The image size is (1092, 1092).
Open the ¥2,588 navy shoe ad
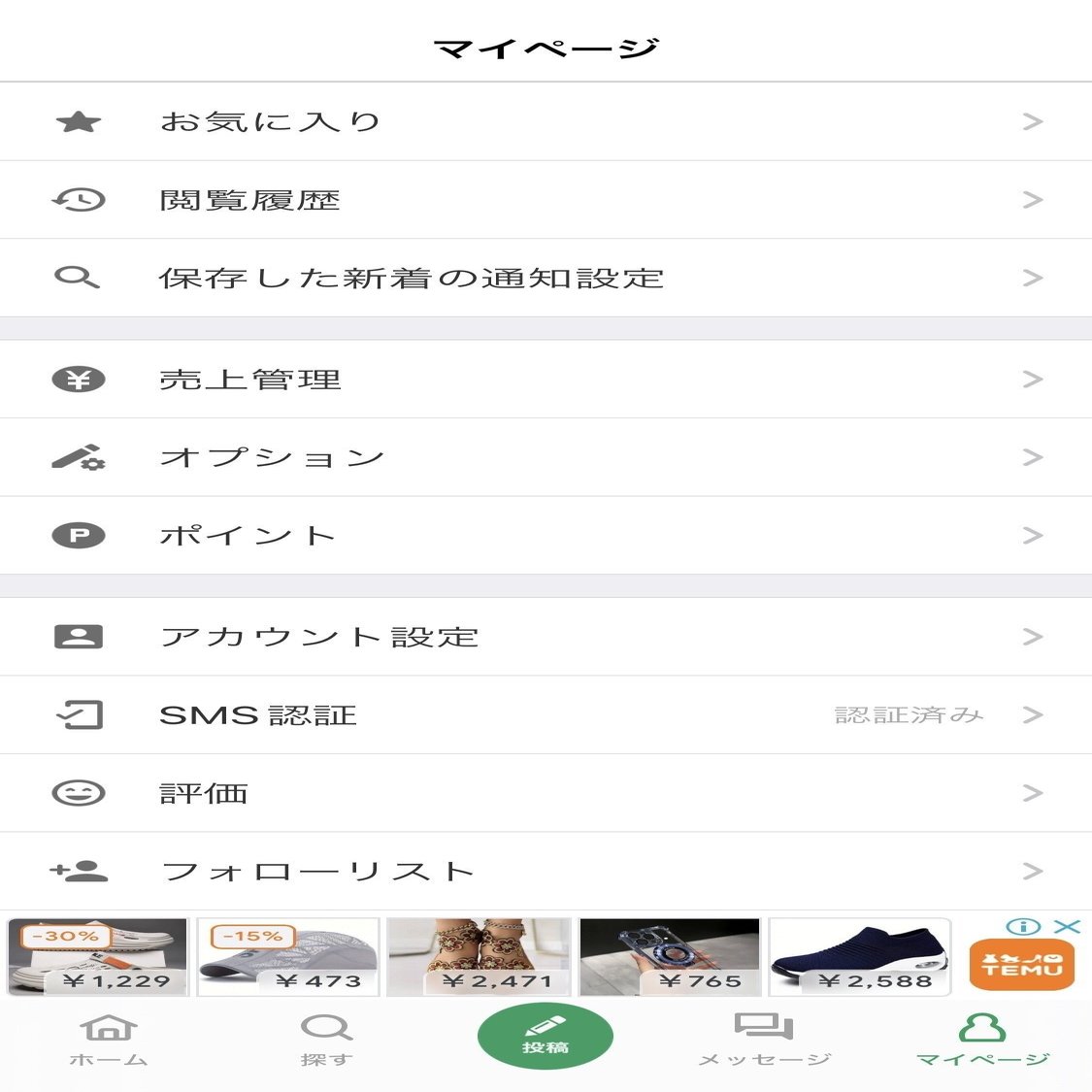pyautogui.click(x=860, y=957)
